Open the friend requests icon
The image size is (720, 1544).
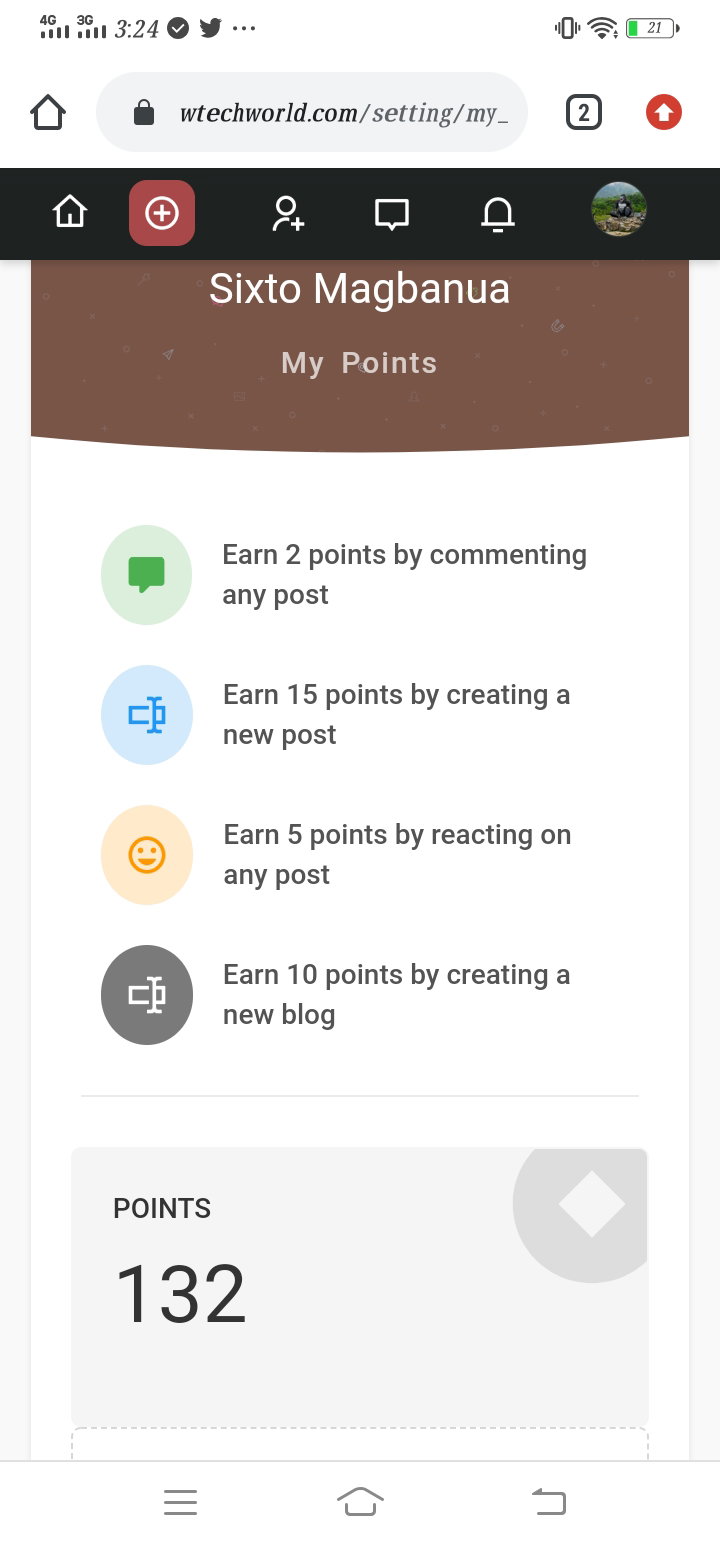click(x=287, y=214)
